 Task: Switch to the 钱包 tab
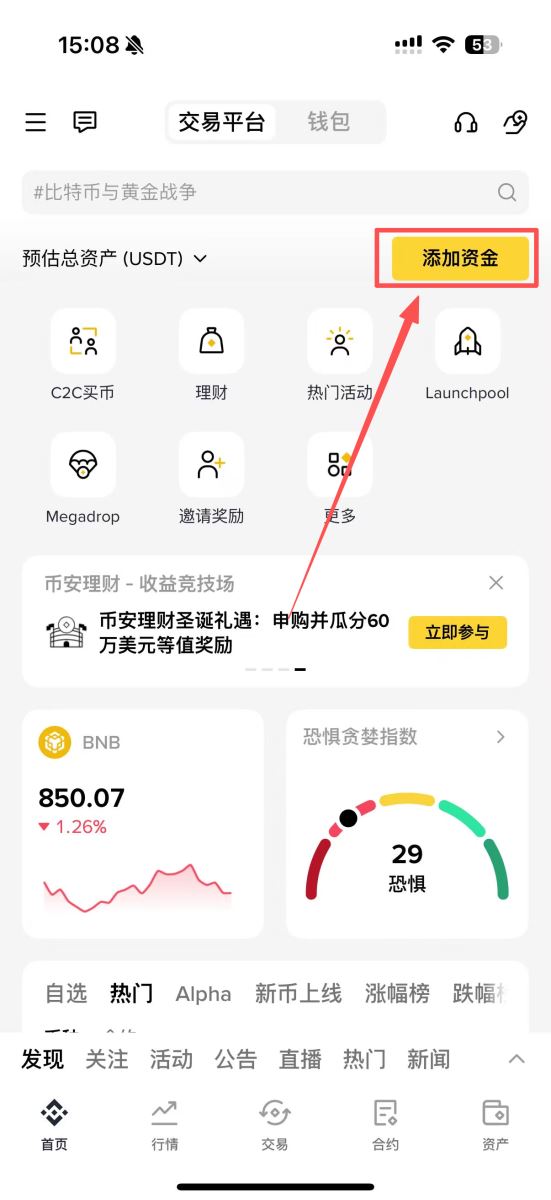[x=329, y=122]
